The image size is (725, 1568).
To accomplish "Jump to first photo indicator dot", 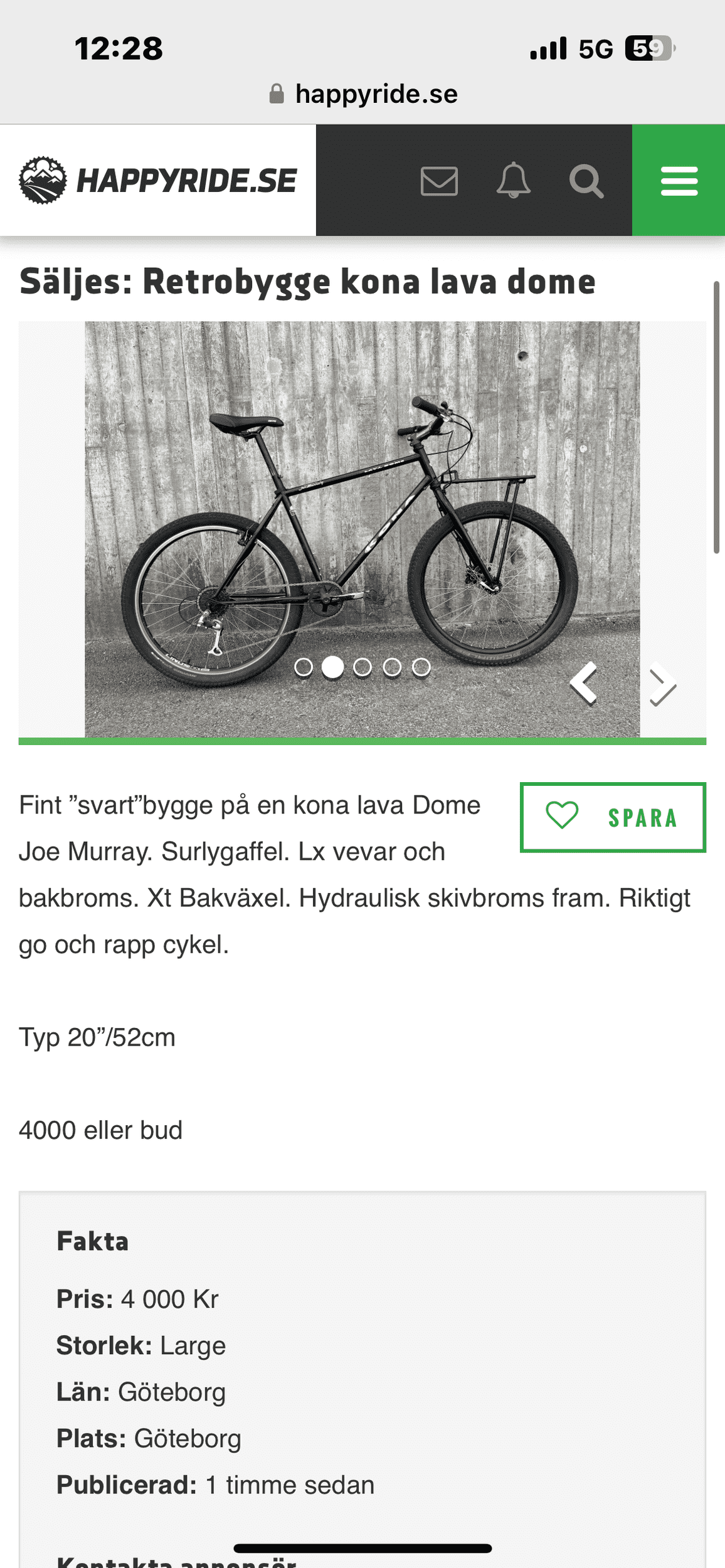I will (x=304, y=667).
